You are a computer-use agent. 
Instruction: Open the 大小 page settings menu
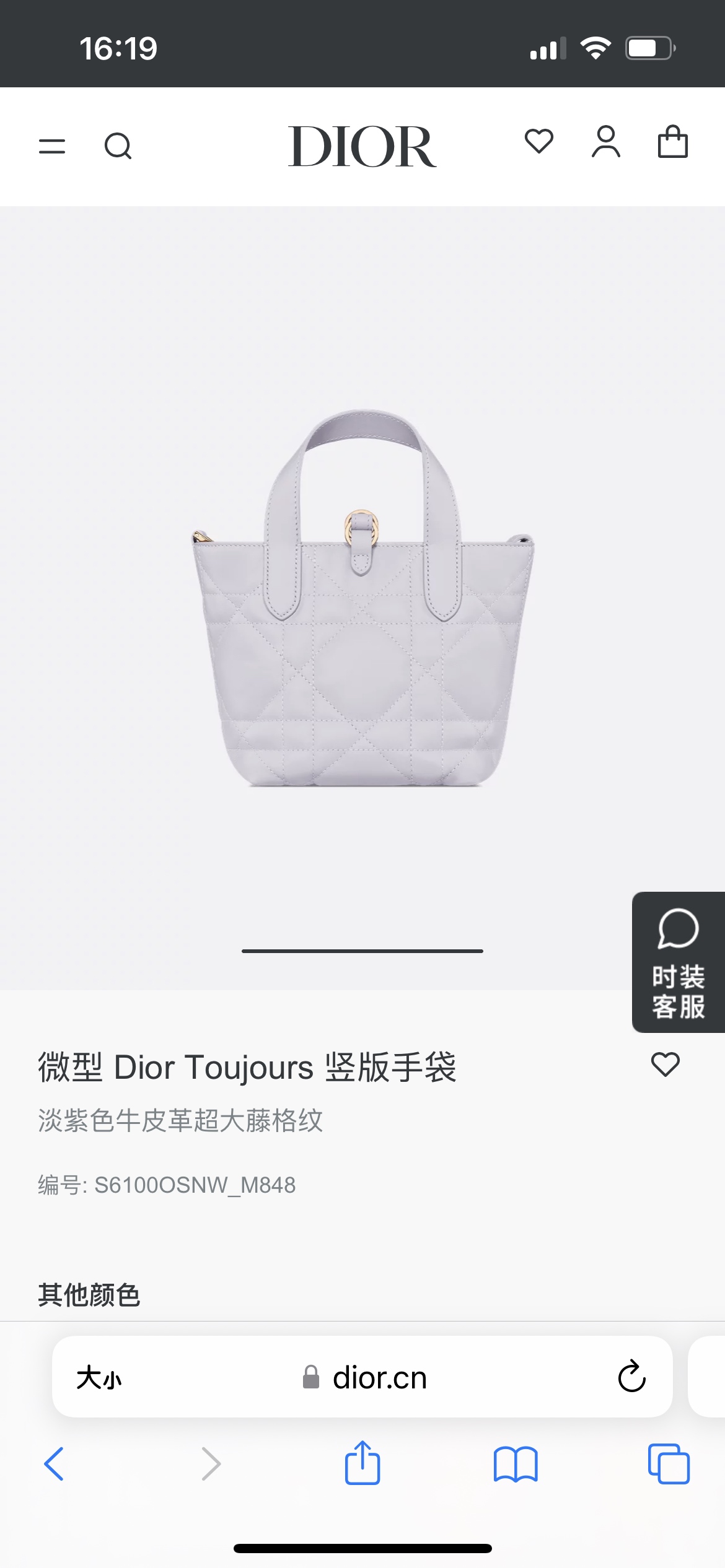coord(99,1378)
